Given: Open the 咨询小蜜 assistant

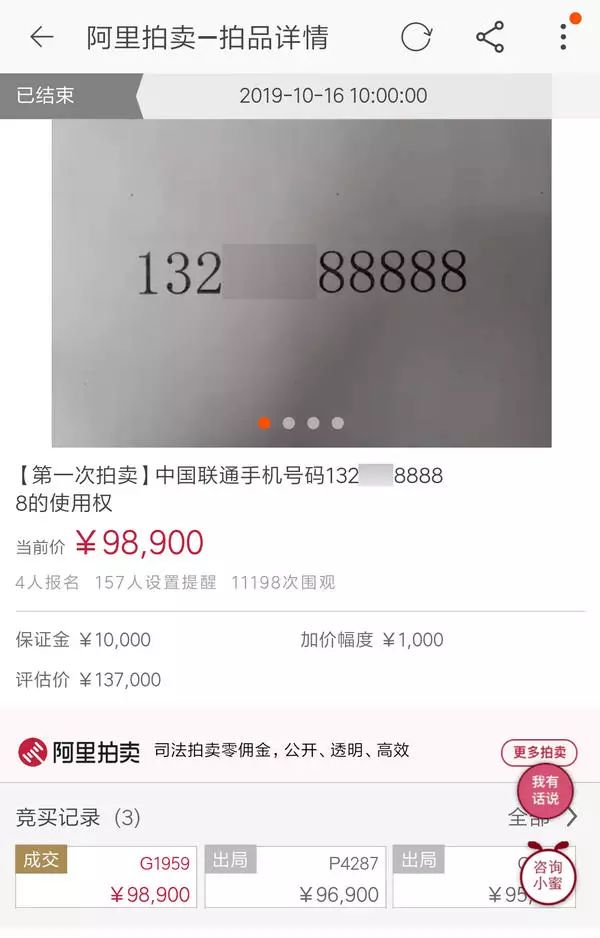Looking at the screenshot, I should (548, 874).
